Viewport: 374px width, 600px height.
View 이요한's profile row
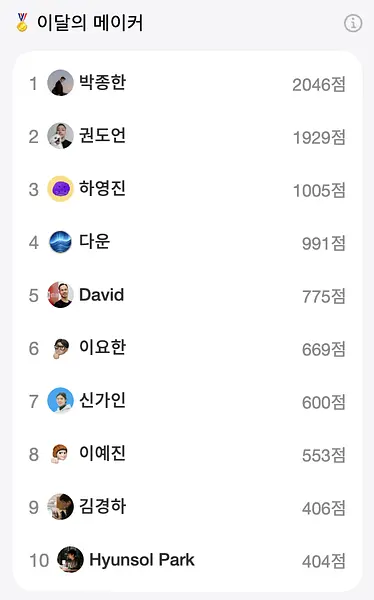coord(187,348)
